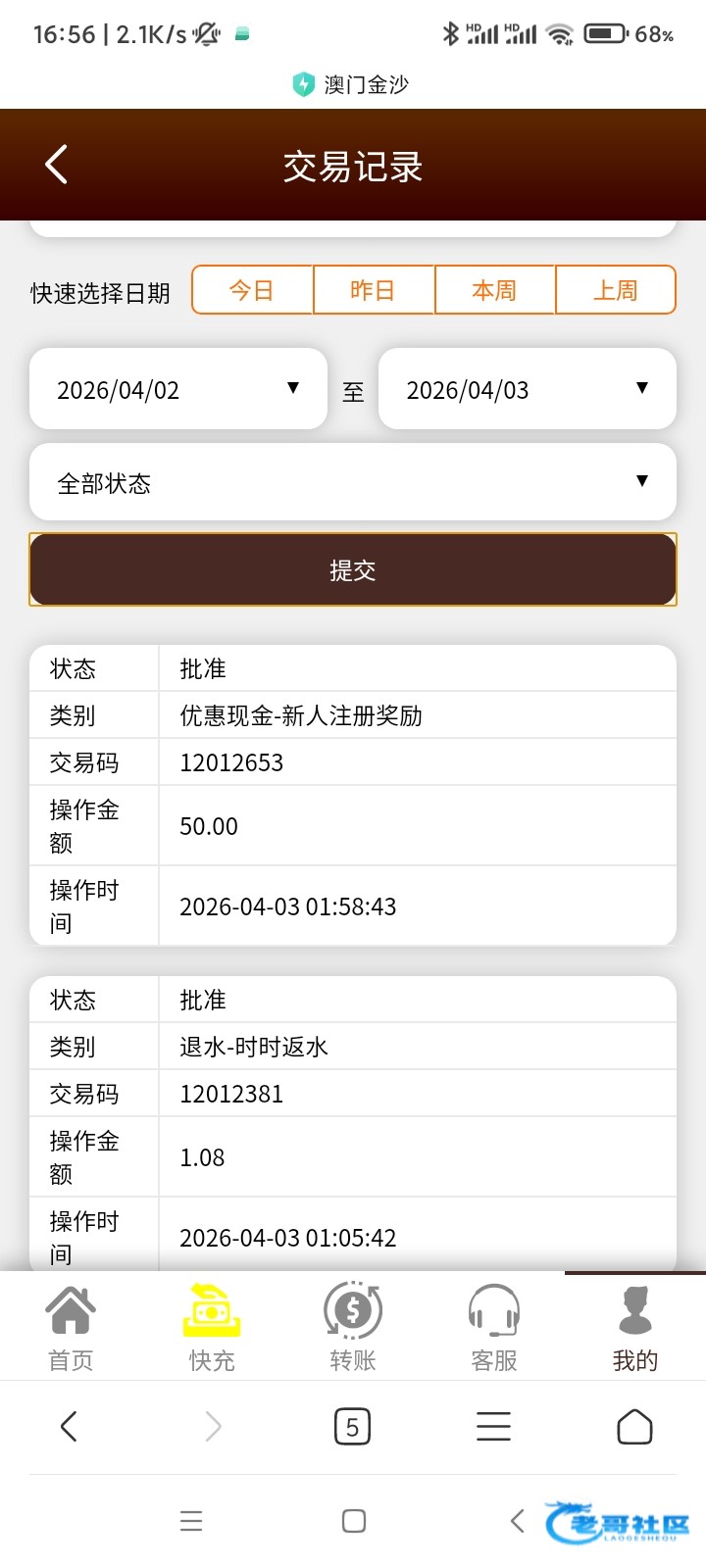This screenshot has height=1568, width=706.
Task: Select the 本周 quick date filter
Action: 494,290
